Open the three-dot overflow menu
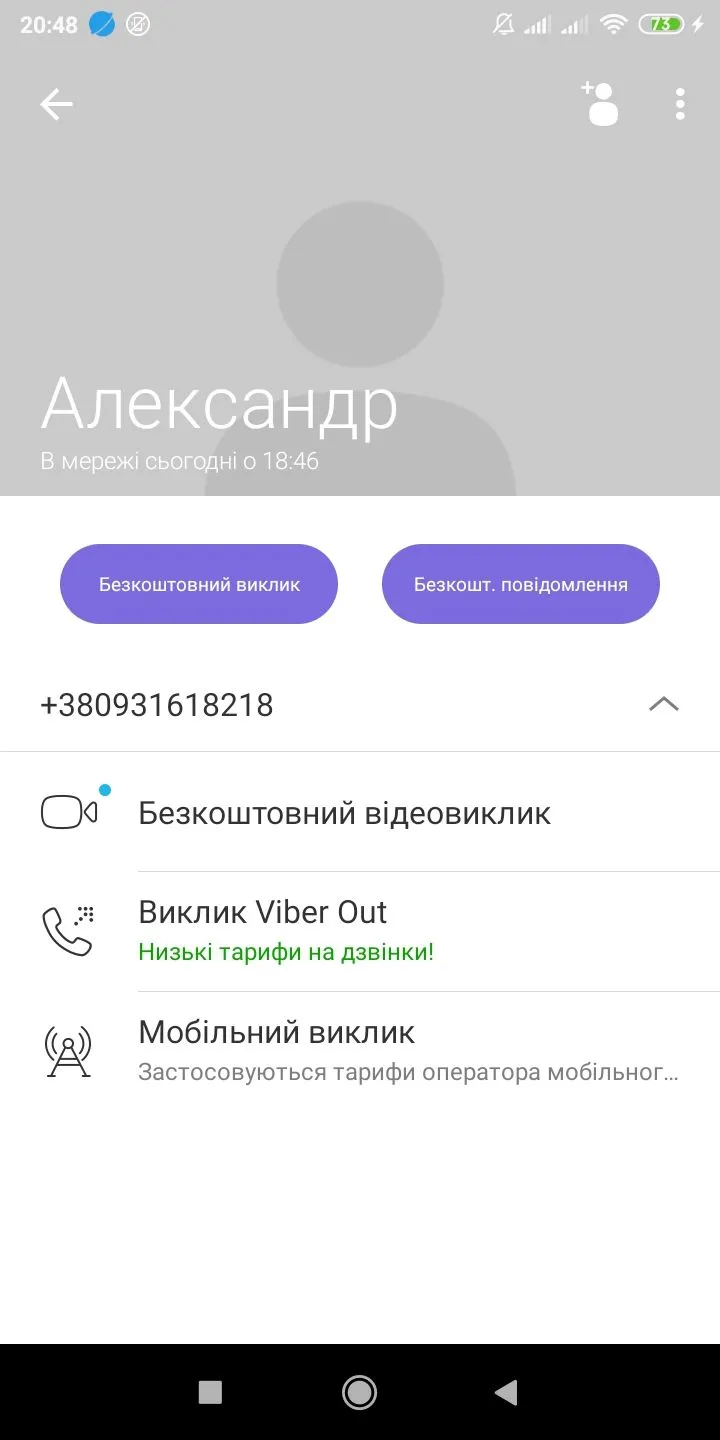Screen dimensions: 720x1440 (679, 104)
